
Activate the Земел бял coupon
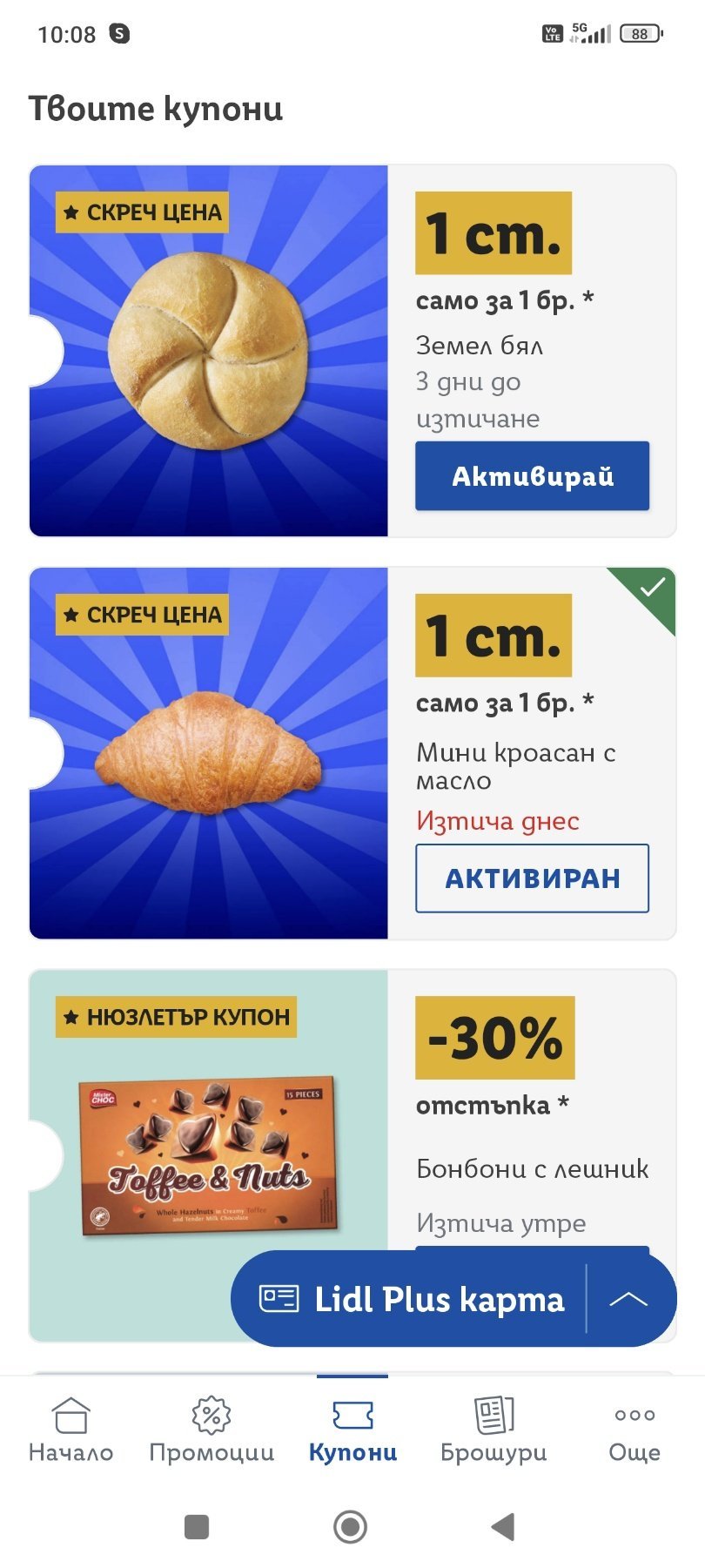pyautogui.click(x=532, y=475)
